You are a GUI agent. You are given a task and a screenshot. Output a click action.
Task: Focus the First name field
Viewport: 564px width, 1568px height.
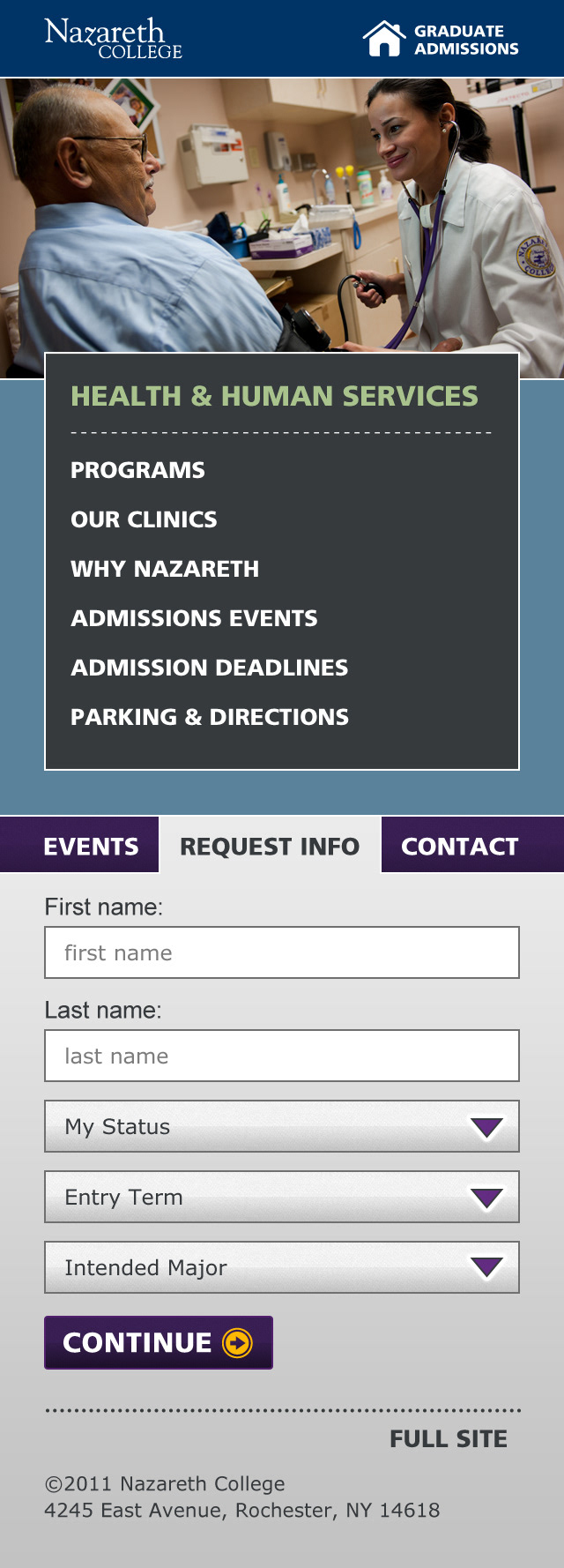click(x=282, y=952)
